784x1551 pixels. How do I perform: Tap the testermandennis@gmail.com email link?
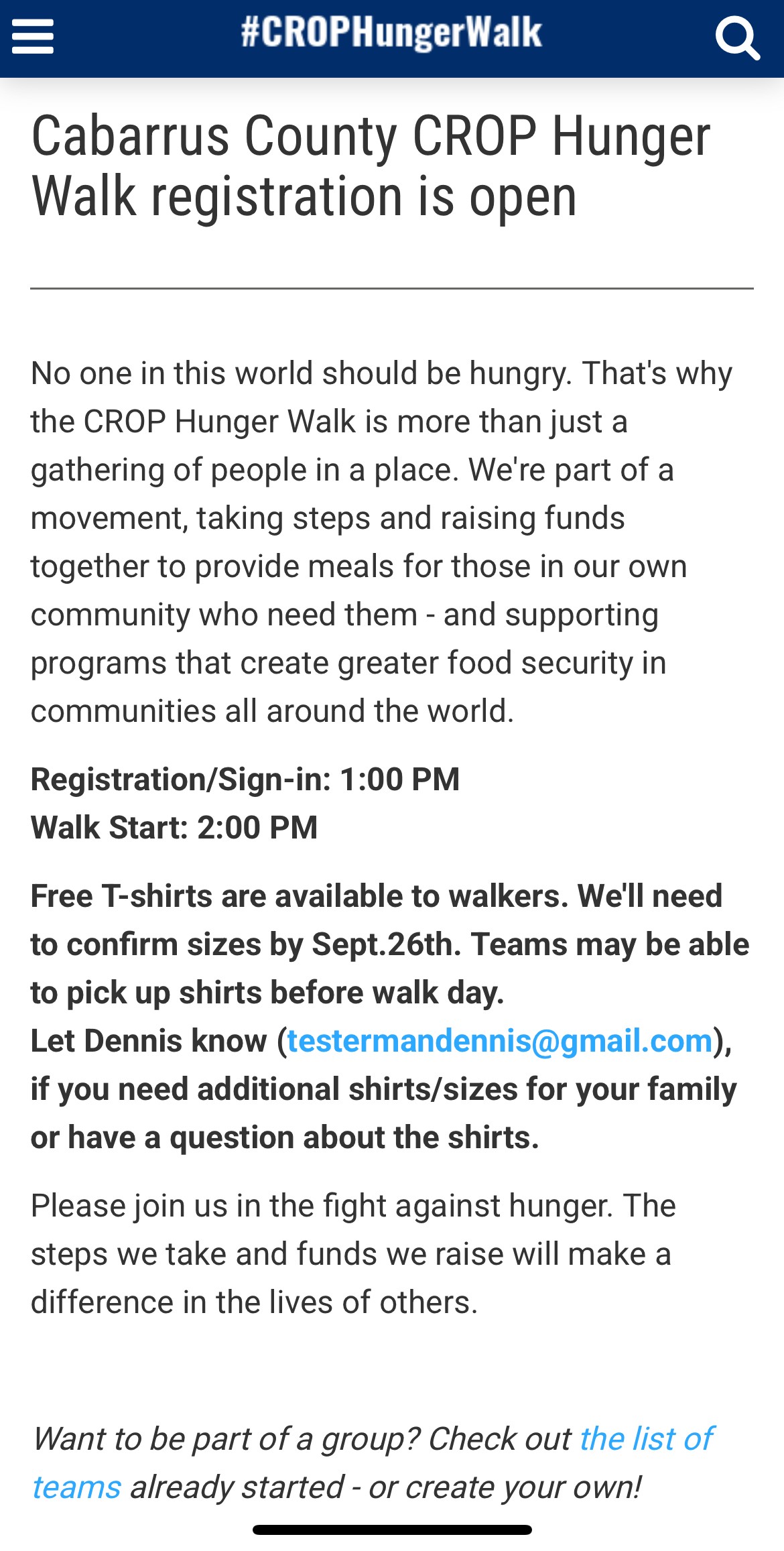click(x=499, y=1041)
